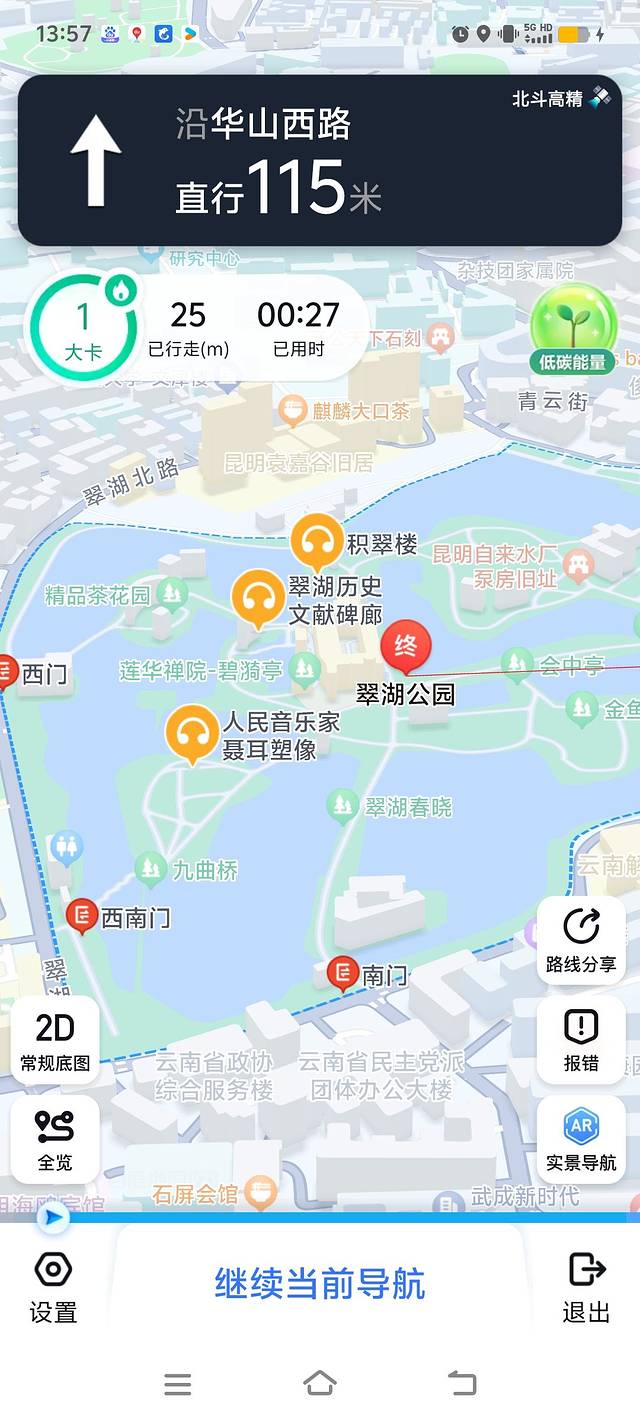The image size is (640, 1422).
Task: Start AR 实景导航
Action: (581, 1140)
